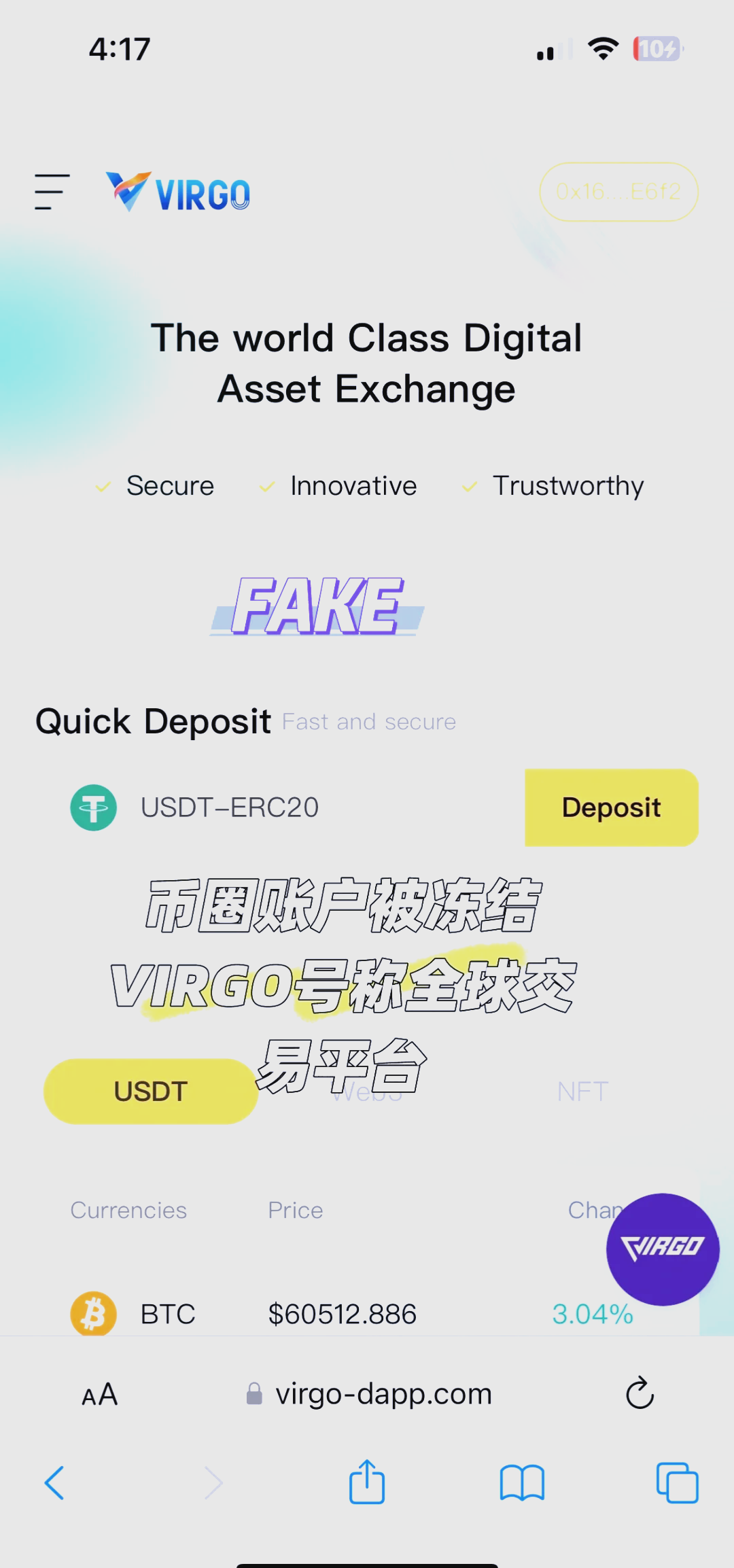
Task: Select the USDT tab
Action: (151, 1092)
